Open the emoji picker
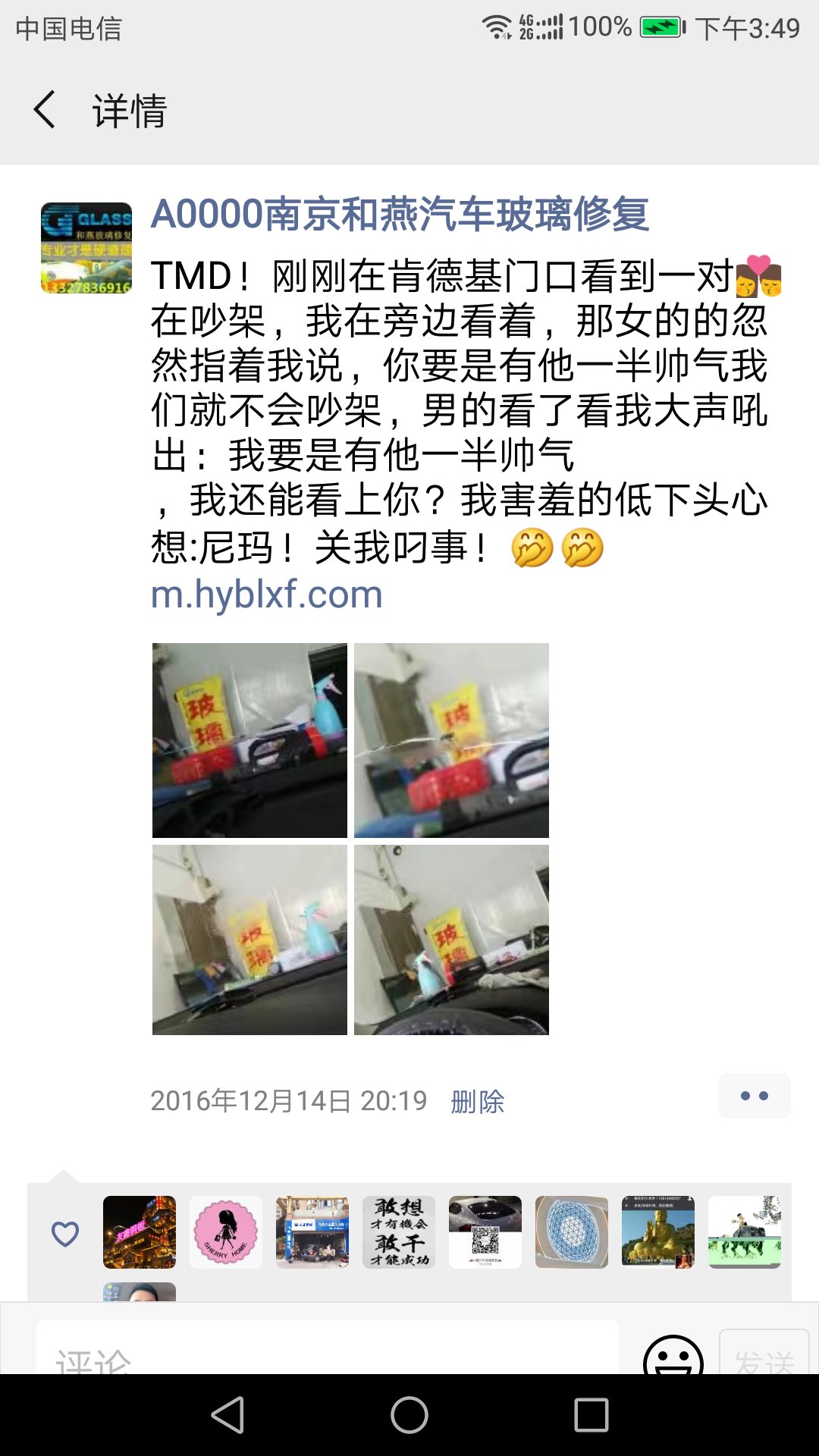Viewport: 819px width, 1456px height. [673, 1357]
